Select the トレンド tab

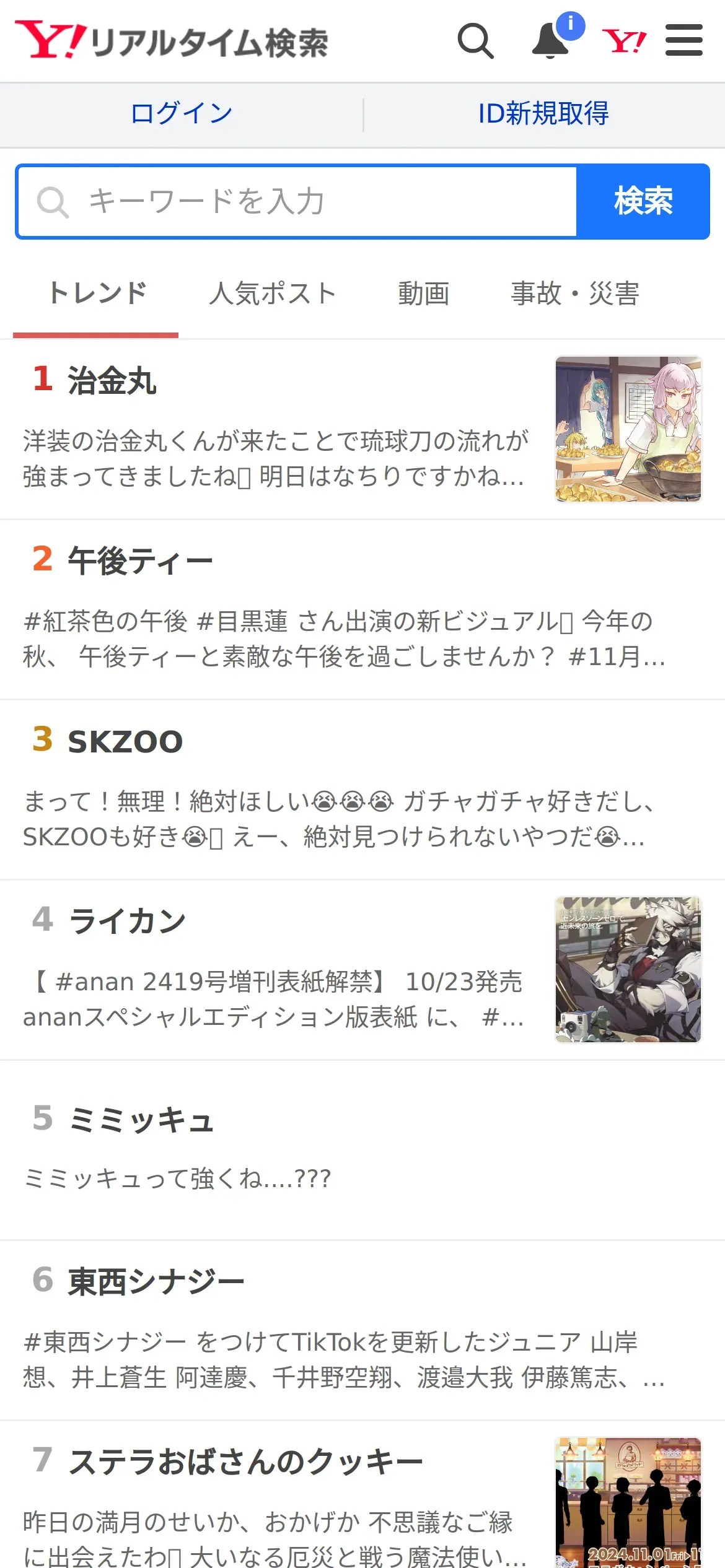point(97,294)
